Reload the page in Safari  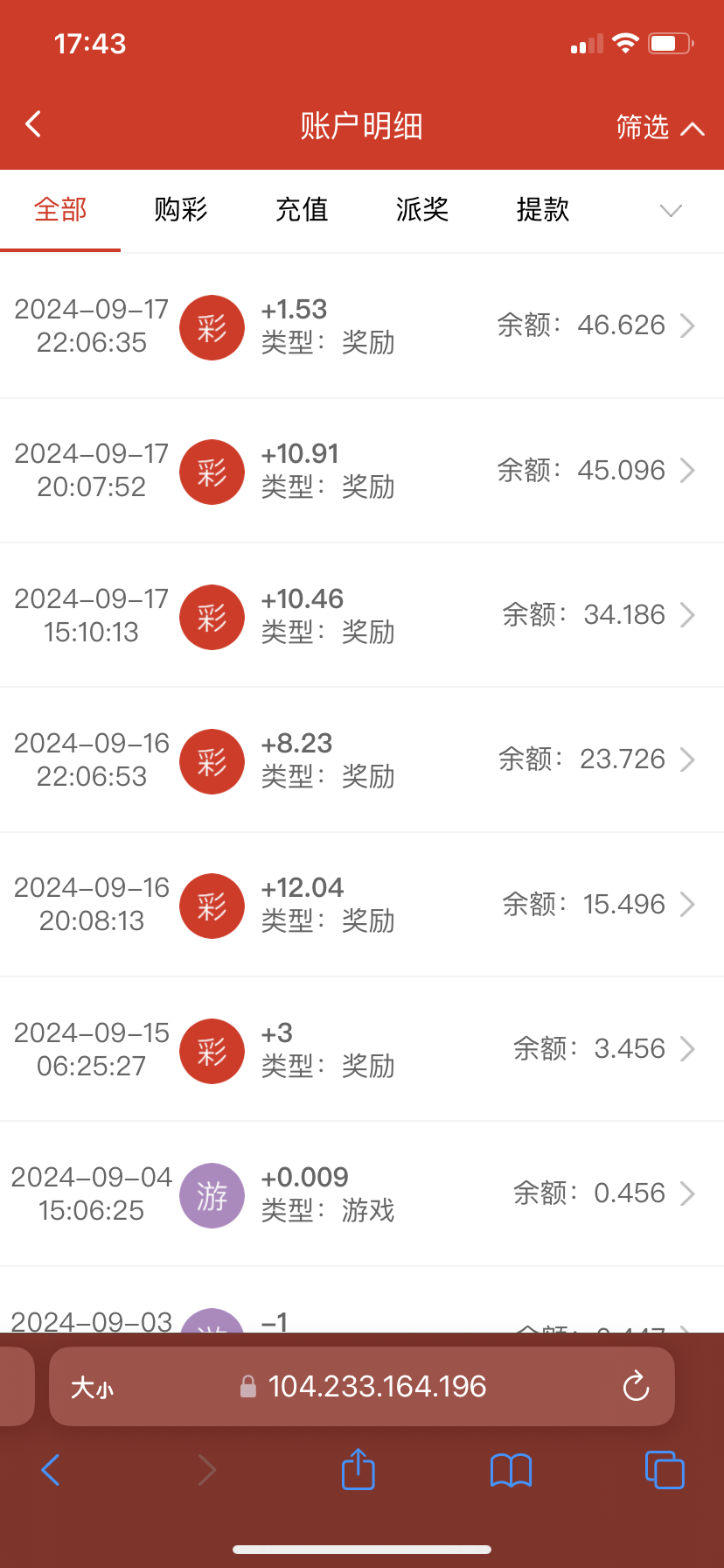(636, 1386)
